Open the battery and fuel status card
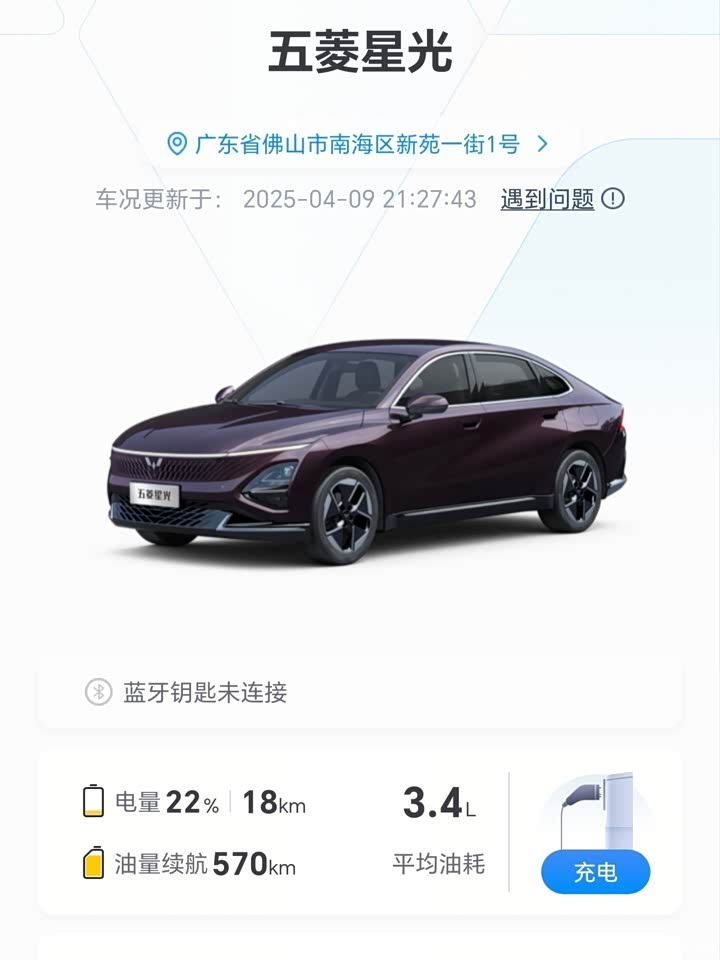The image size is (720, 960). pyautogui.click(x=270, y=832)
